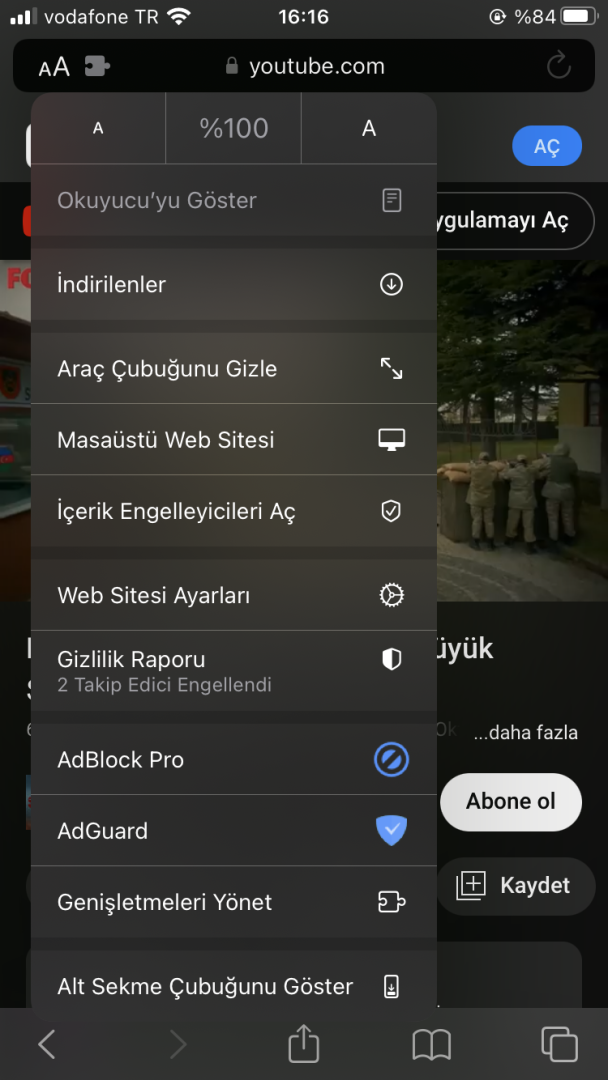Reload the page with refresh icon

point(558,67)
